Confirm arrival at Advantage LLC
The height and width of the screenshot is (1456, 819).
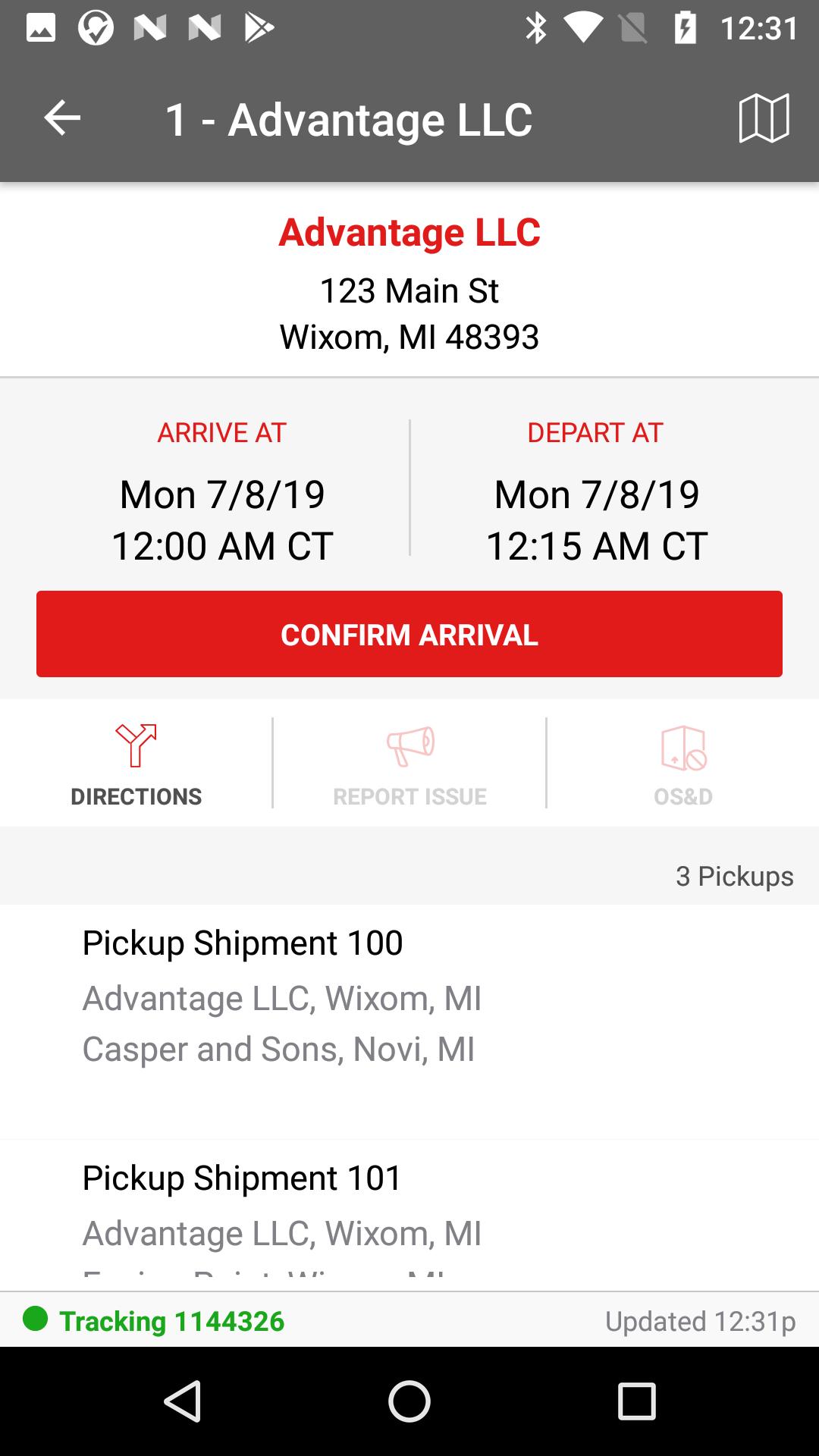(x=409, y=634)
